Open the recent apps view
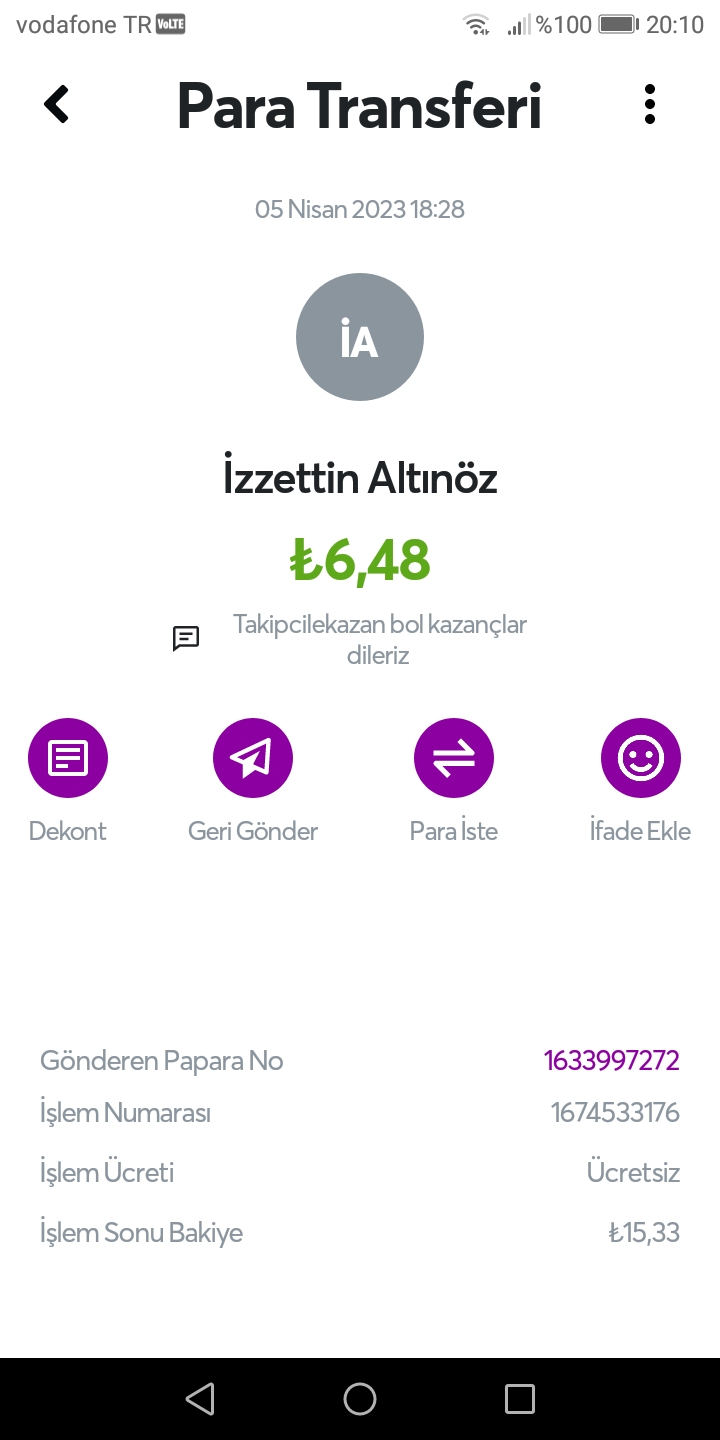This screenshot has height=1440, width=720. (x=520, y=1399)
